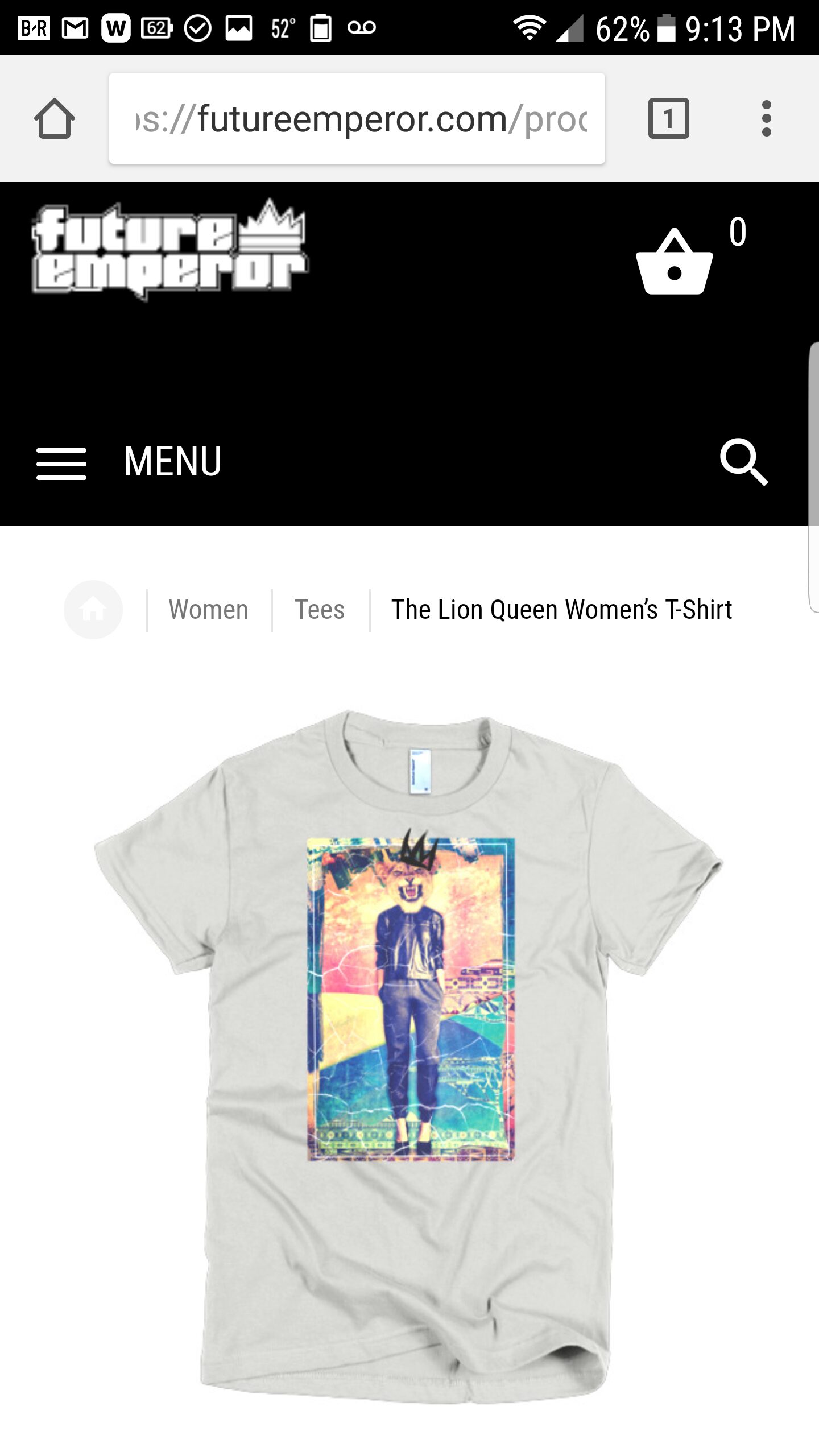Tap the futureemperor.com address bar
This screenshot has width=819, height=1456.
tap(357, 118)
